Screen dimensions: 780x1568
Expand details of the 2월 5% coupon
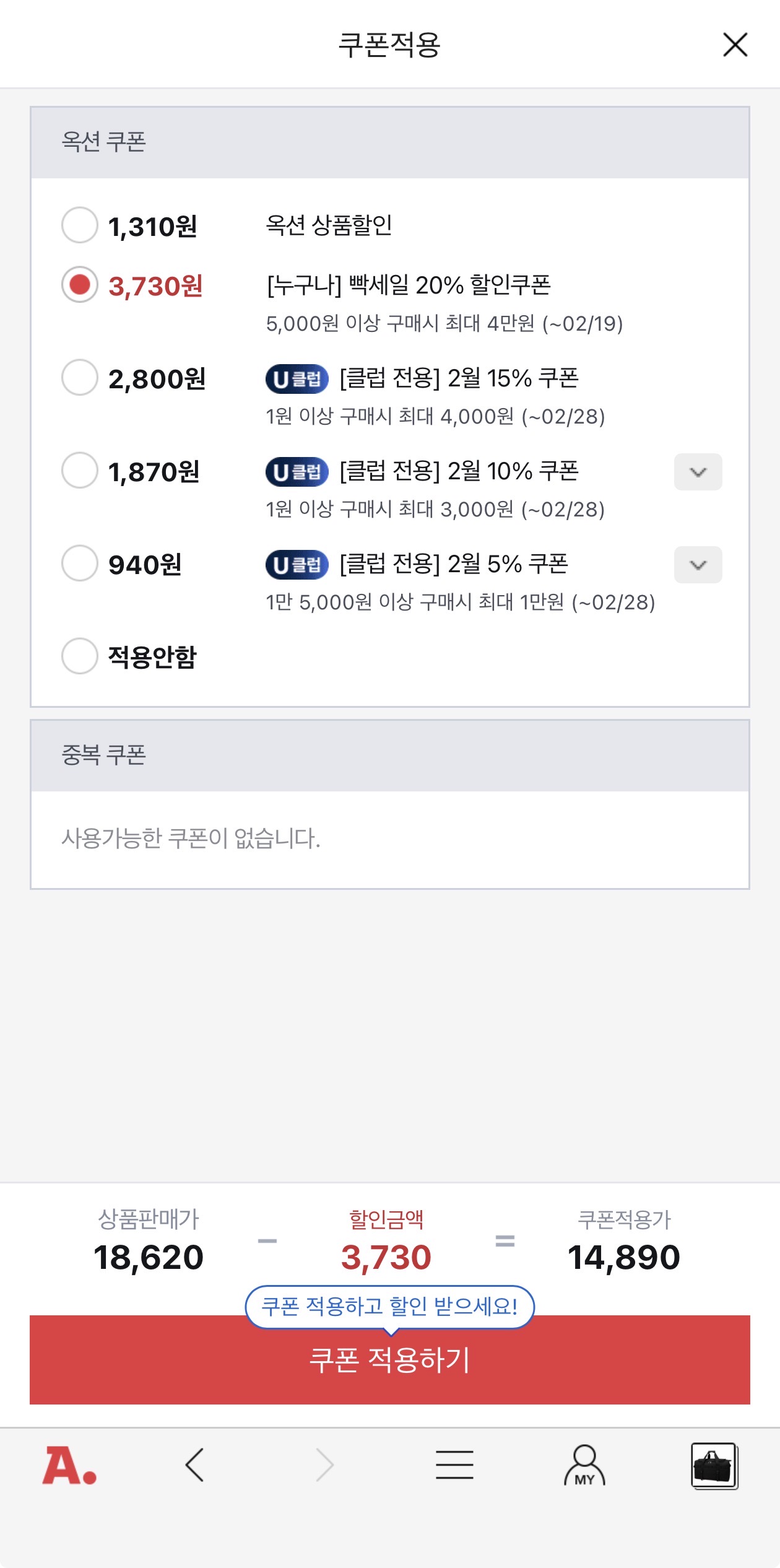click(x=698, y=564)
